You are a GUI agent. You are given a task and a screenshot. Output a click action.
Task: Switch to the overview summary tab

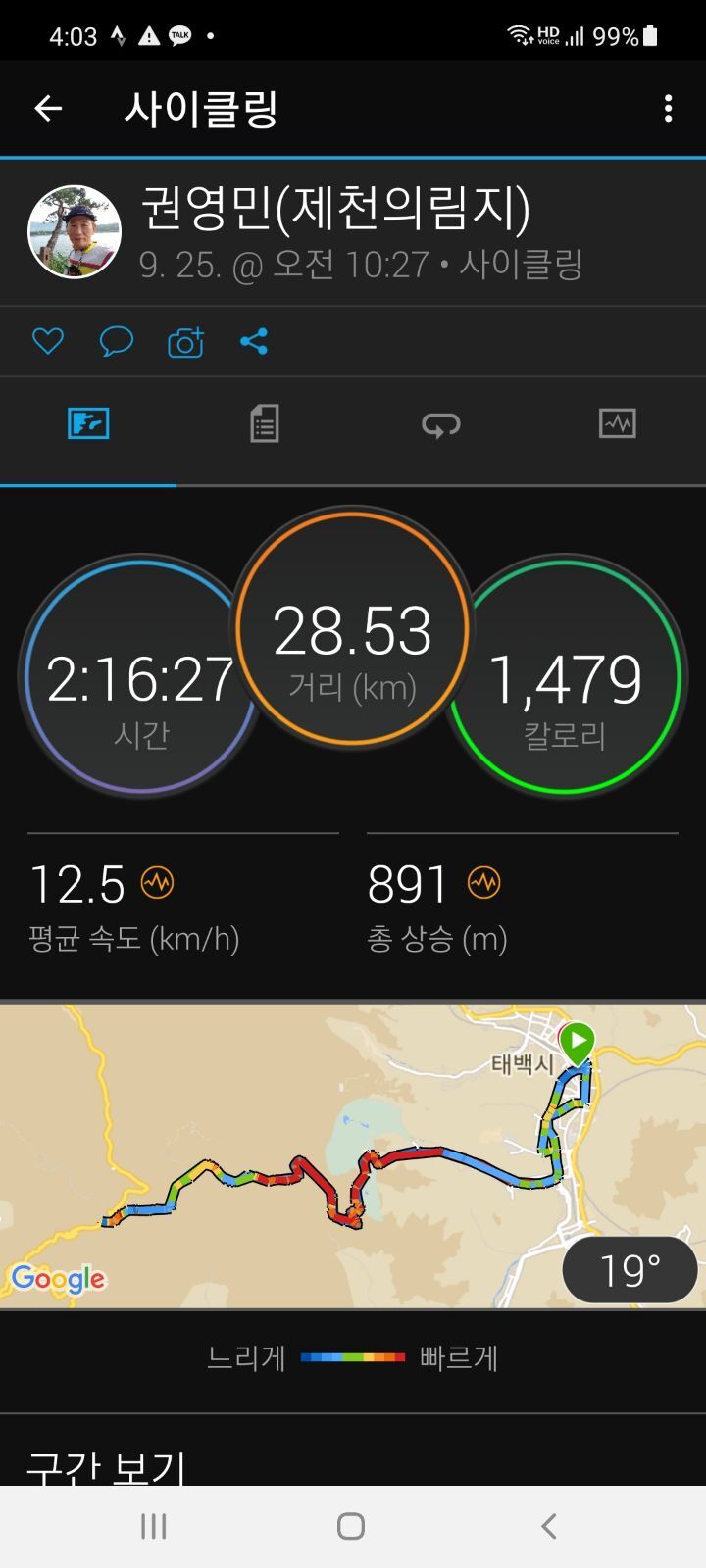click(88, 424)
